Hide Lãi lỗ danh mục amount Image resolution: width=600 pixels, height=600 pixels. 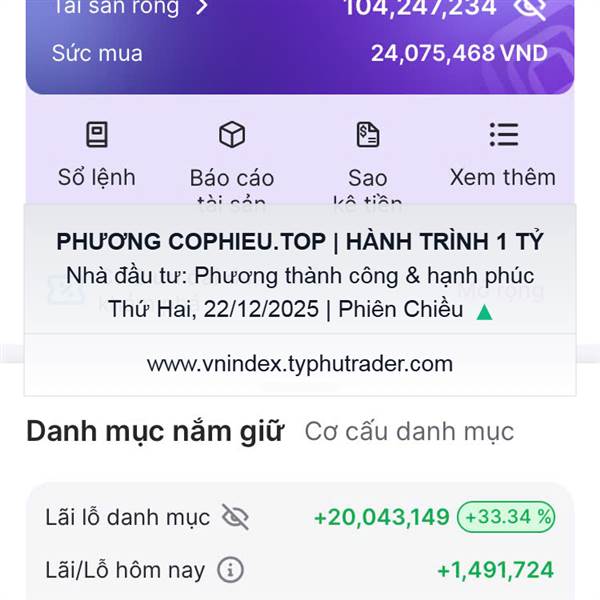(235, 517)
